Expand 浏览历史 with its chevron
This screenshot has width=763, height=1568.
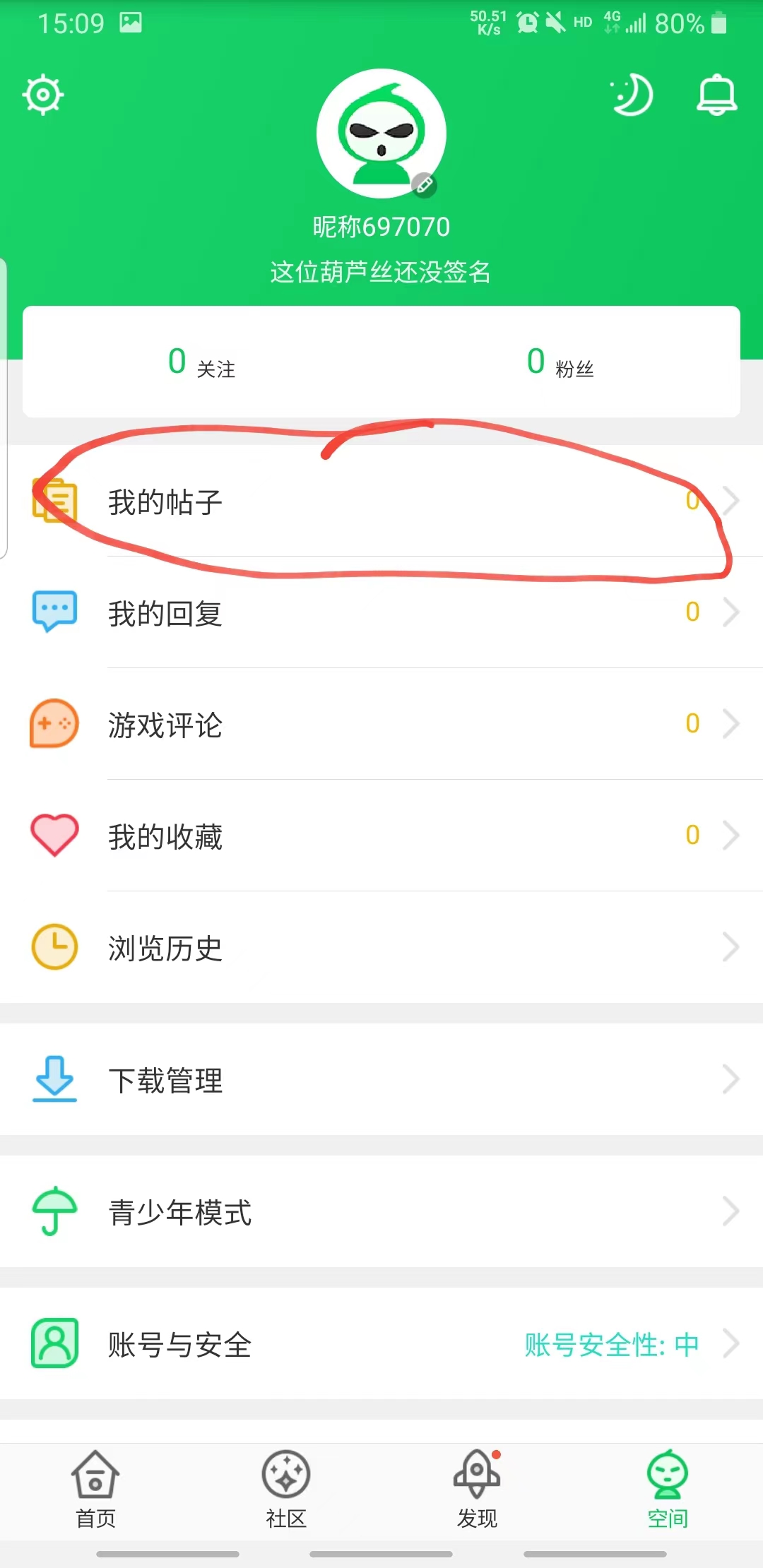tap(731, 948)
